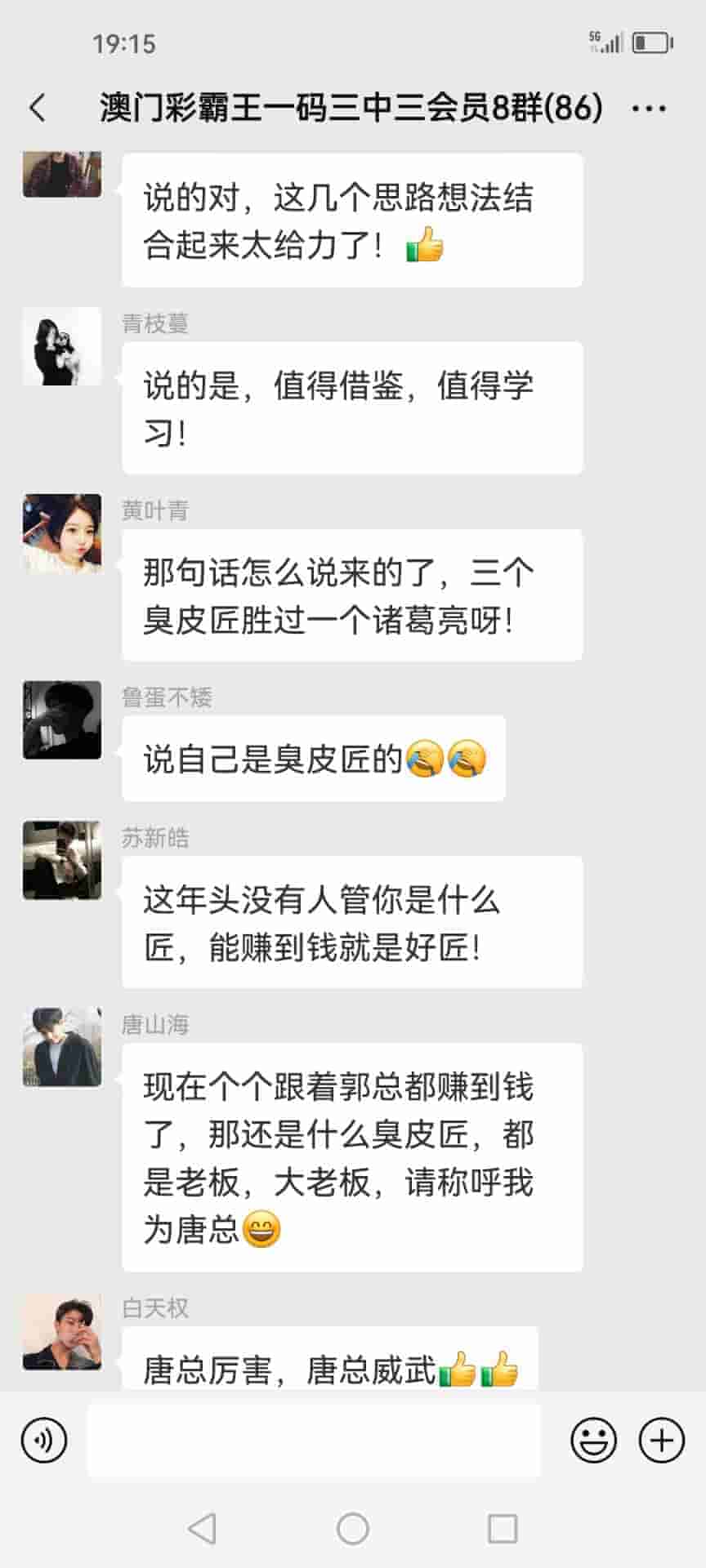The width and height of the screenshot is (706, 1568).
Task: Open 黄叶青's profile avatar
Action: click(x=62, y=533)
